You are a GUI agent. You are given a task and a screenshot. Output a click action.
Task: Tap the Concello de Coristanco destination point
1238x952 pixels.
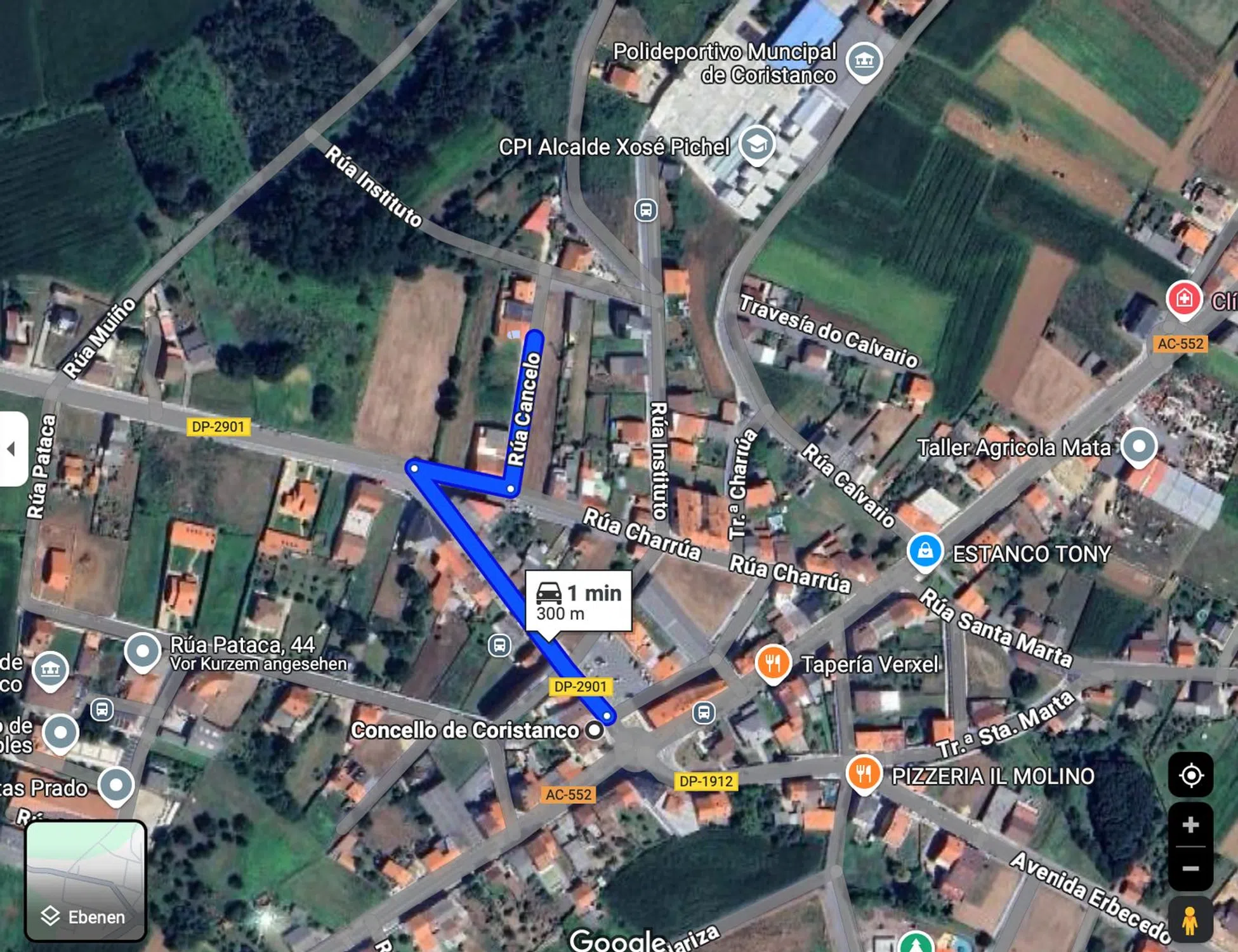pos(595,730)
